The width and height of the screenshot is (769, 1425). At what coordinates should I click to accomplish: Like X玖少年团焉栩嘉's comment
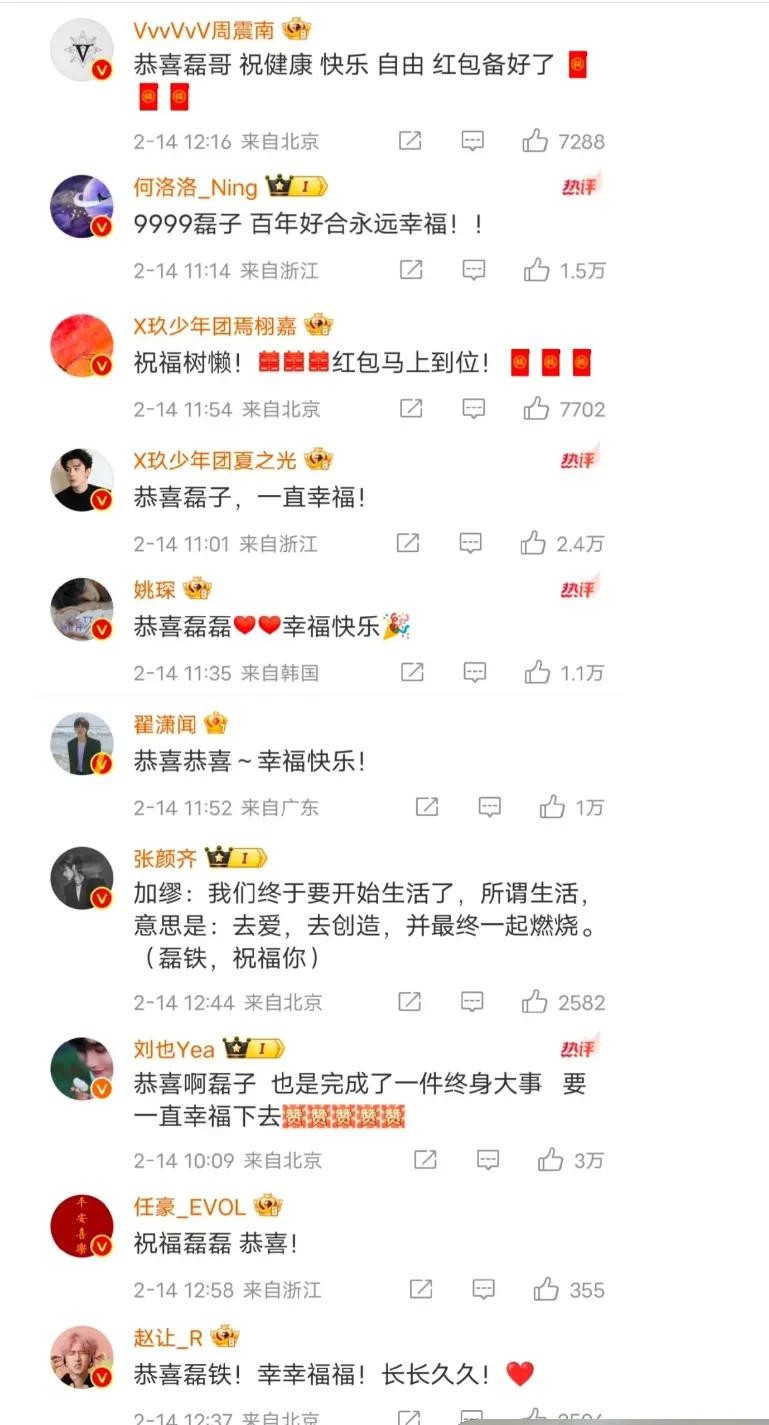tap(537, 408)
